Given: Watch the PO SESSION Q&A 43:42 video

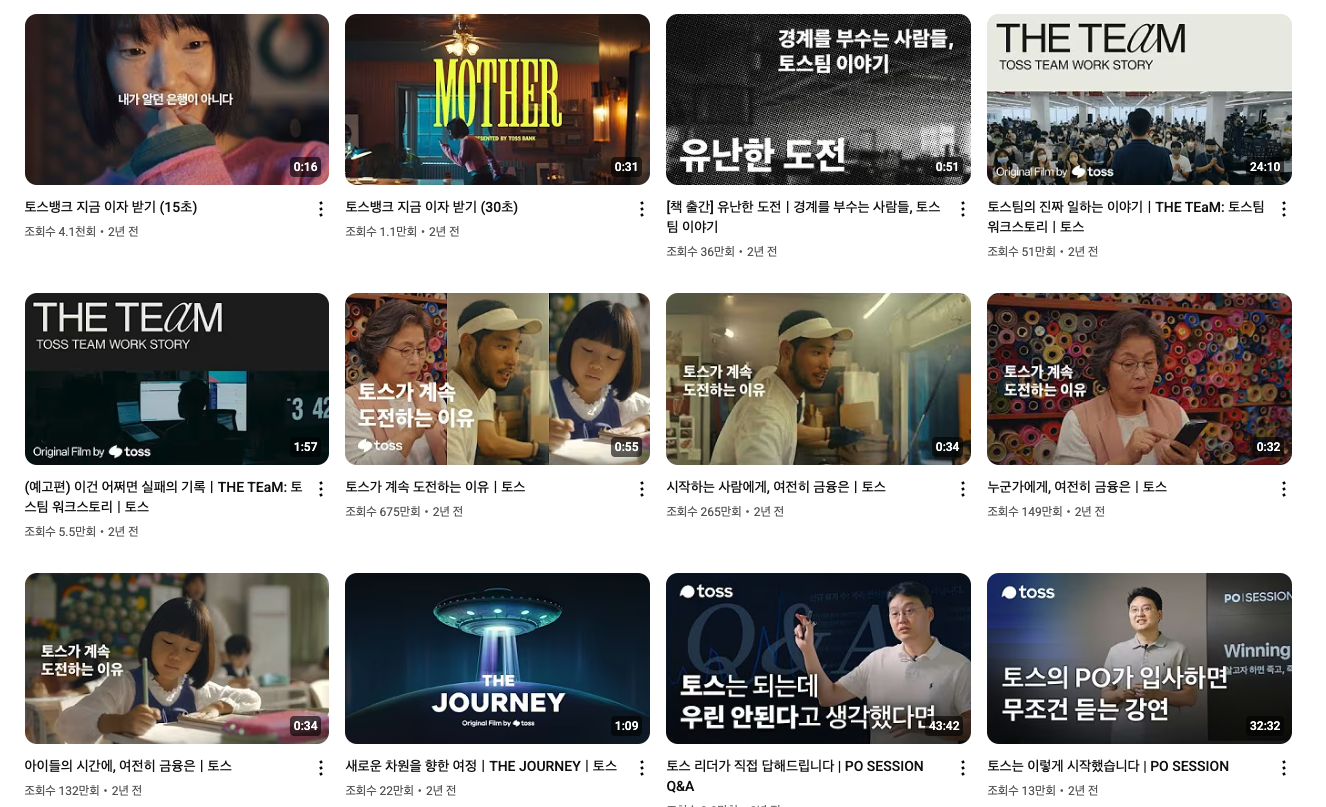Looking at the screenshot, I should coord(818,658).
